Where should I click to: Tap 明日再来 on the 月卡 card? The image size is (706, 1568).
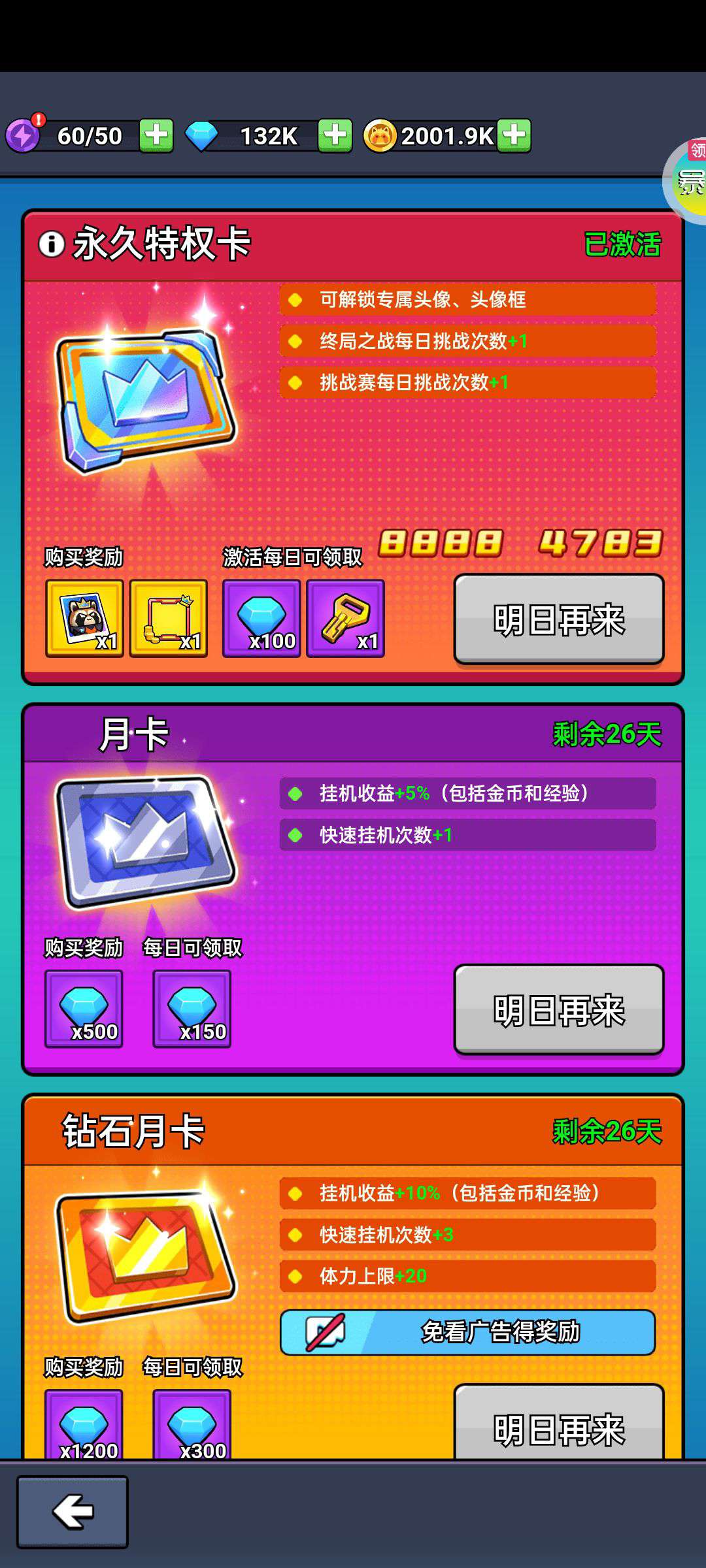[x=559, y=1009]
